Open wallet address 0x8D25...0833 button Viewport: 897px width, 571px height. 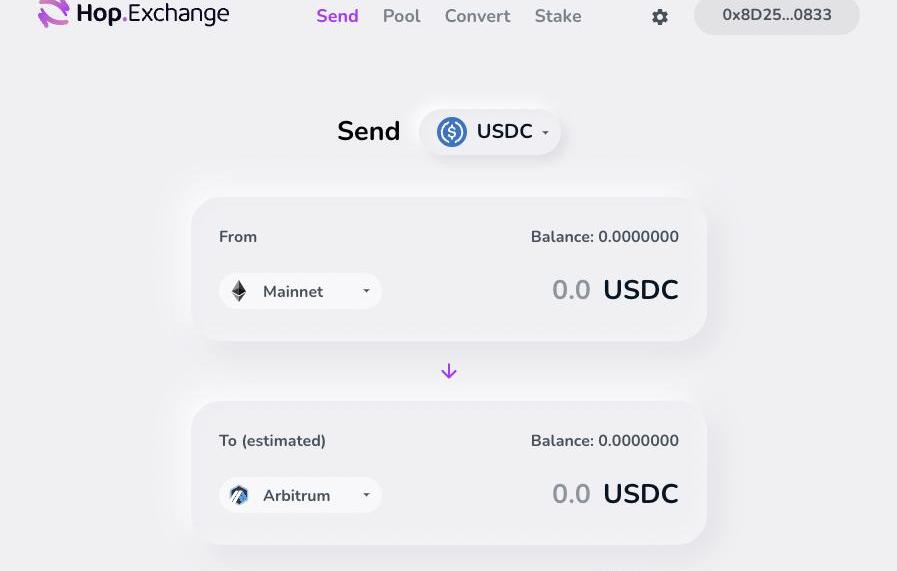tap(776, 15)
